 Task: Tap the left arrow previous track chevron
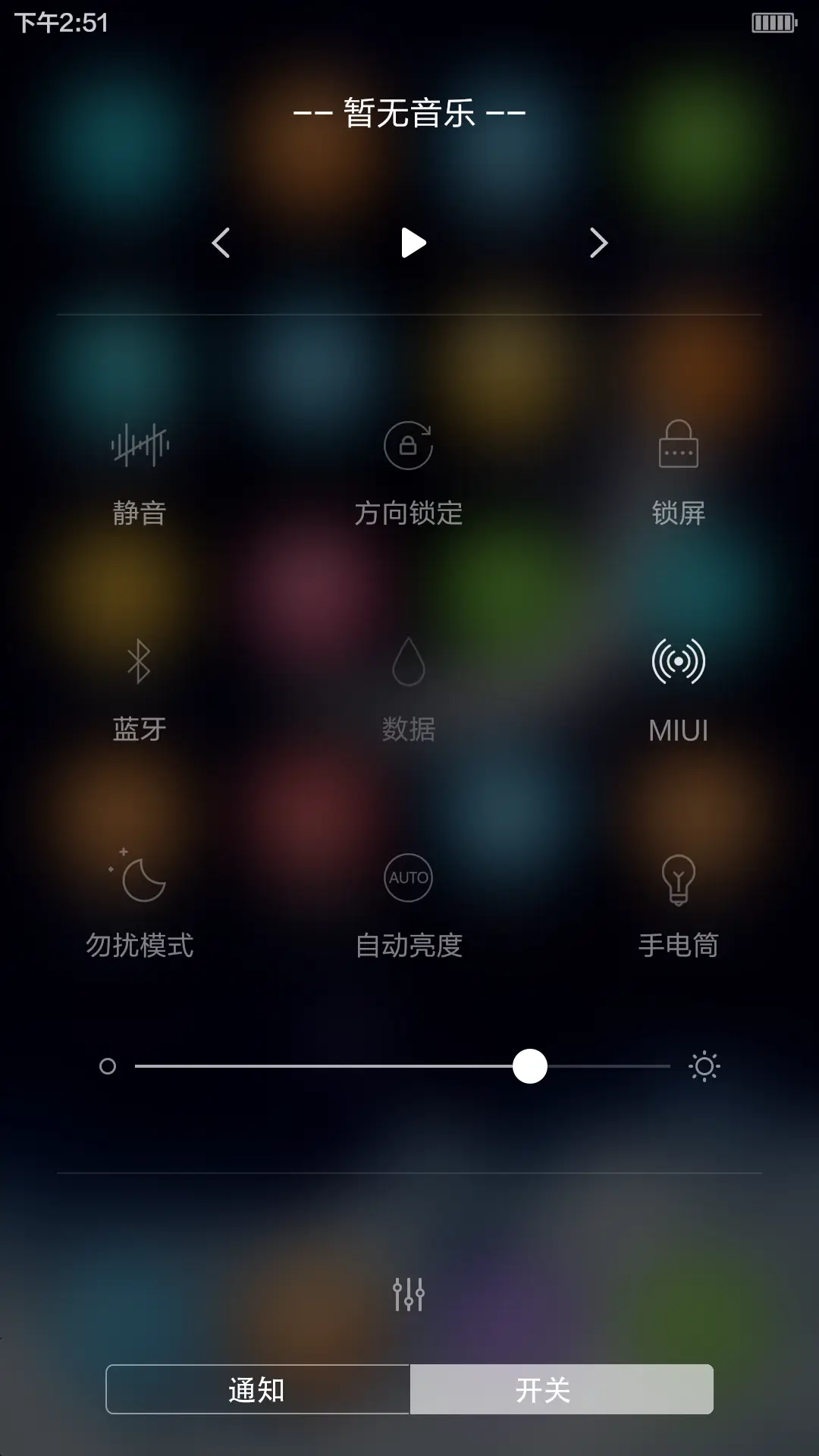point(221,243)
